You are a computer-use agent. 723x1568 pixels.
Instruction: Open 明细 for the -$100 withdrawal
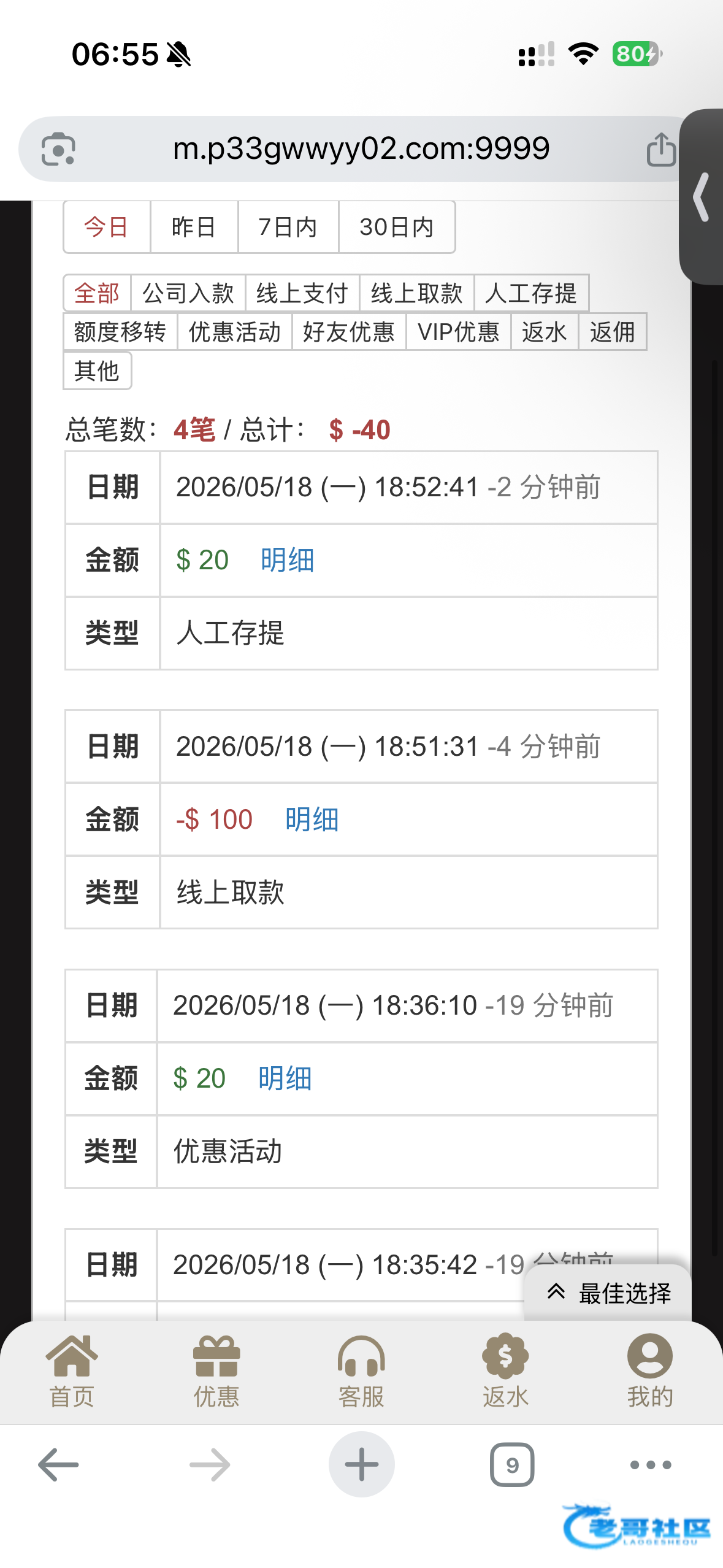tap(312, 820)
